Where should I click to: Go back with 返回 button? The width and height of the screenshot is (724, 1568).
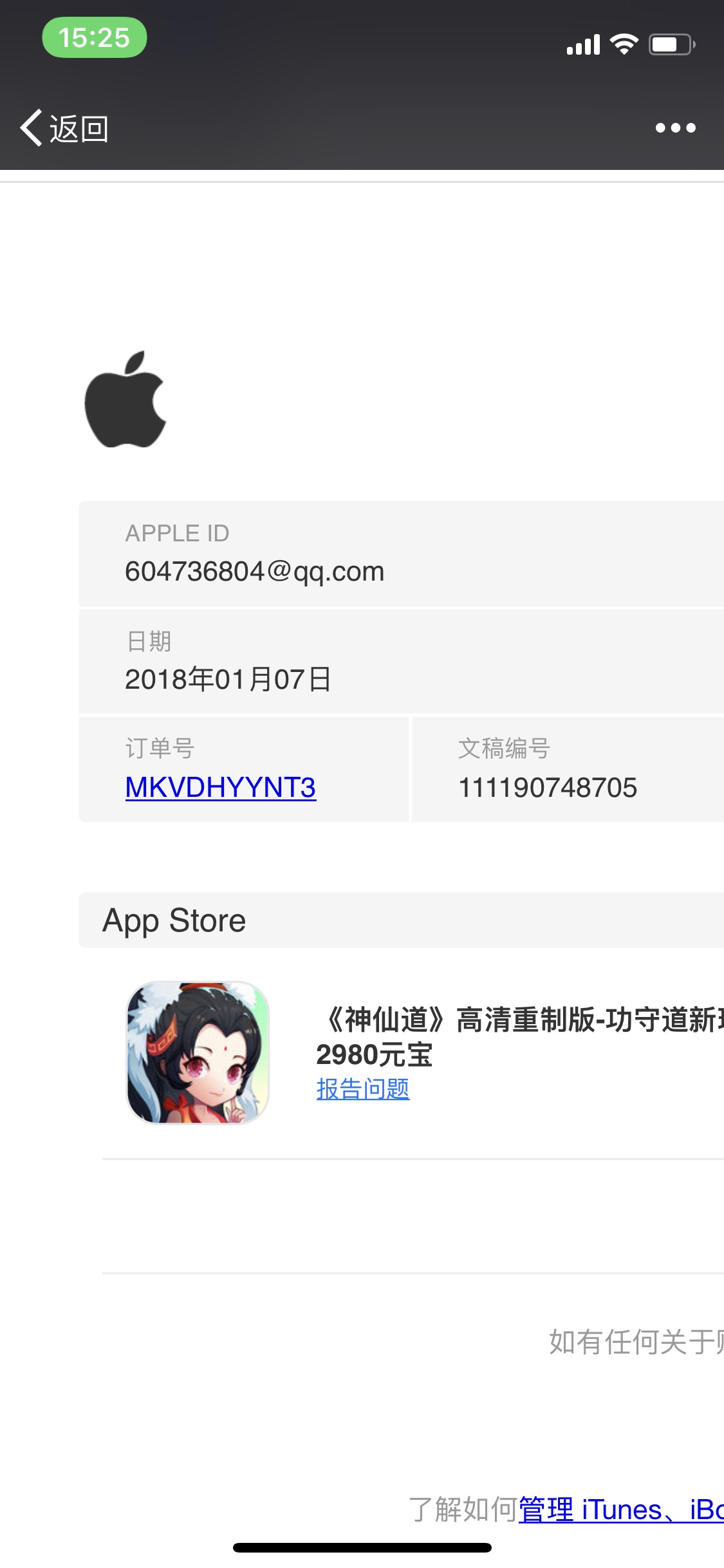tap(64, 128)
